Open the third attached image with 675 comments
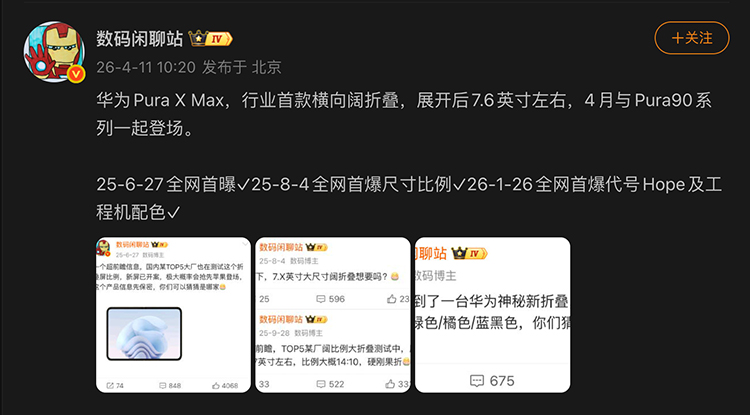Image resolution: width=750 pixels, height=415 pixels. coord(491,315)
